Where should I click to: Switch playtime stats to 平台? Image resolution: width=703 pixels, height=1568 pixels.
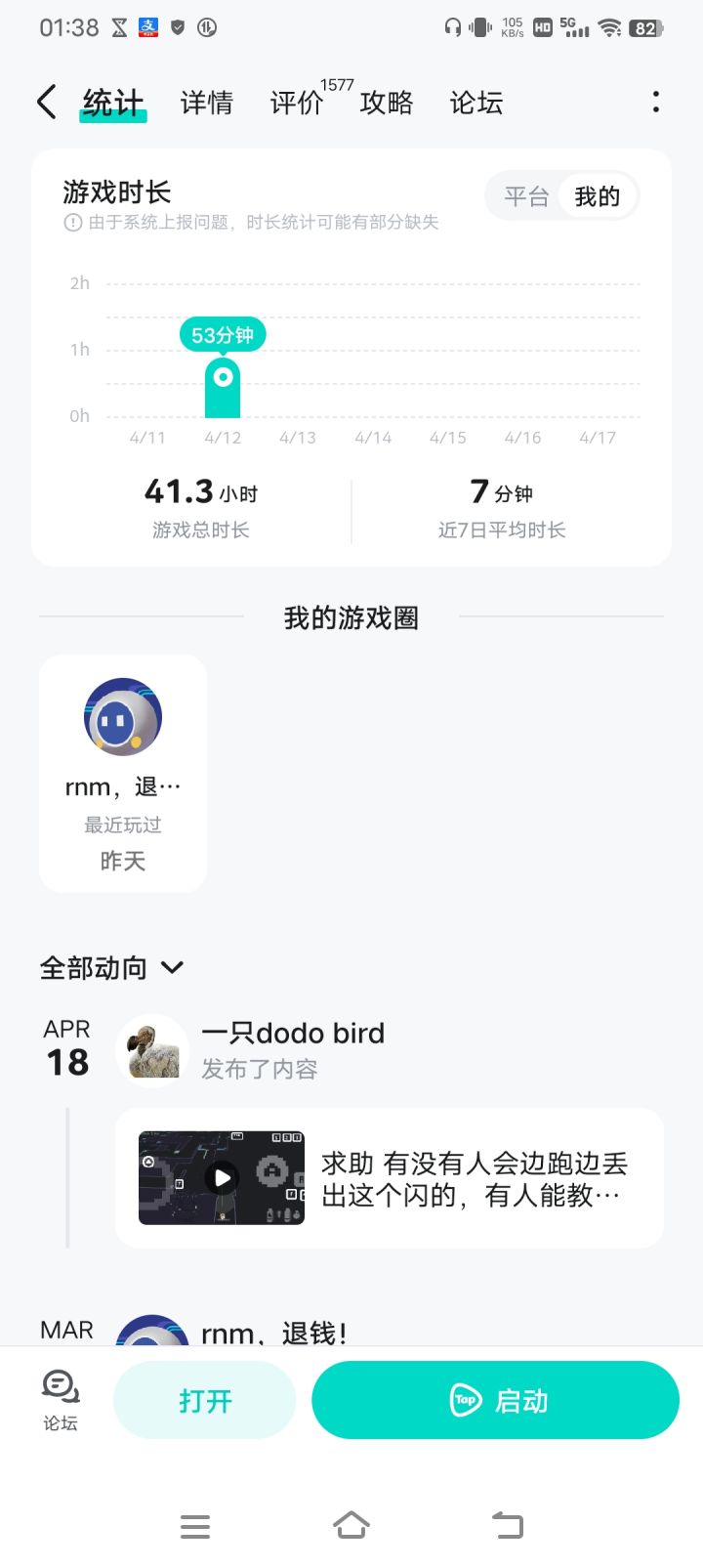coord(526,196)
